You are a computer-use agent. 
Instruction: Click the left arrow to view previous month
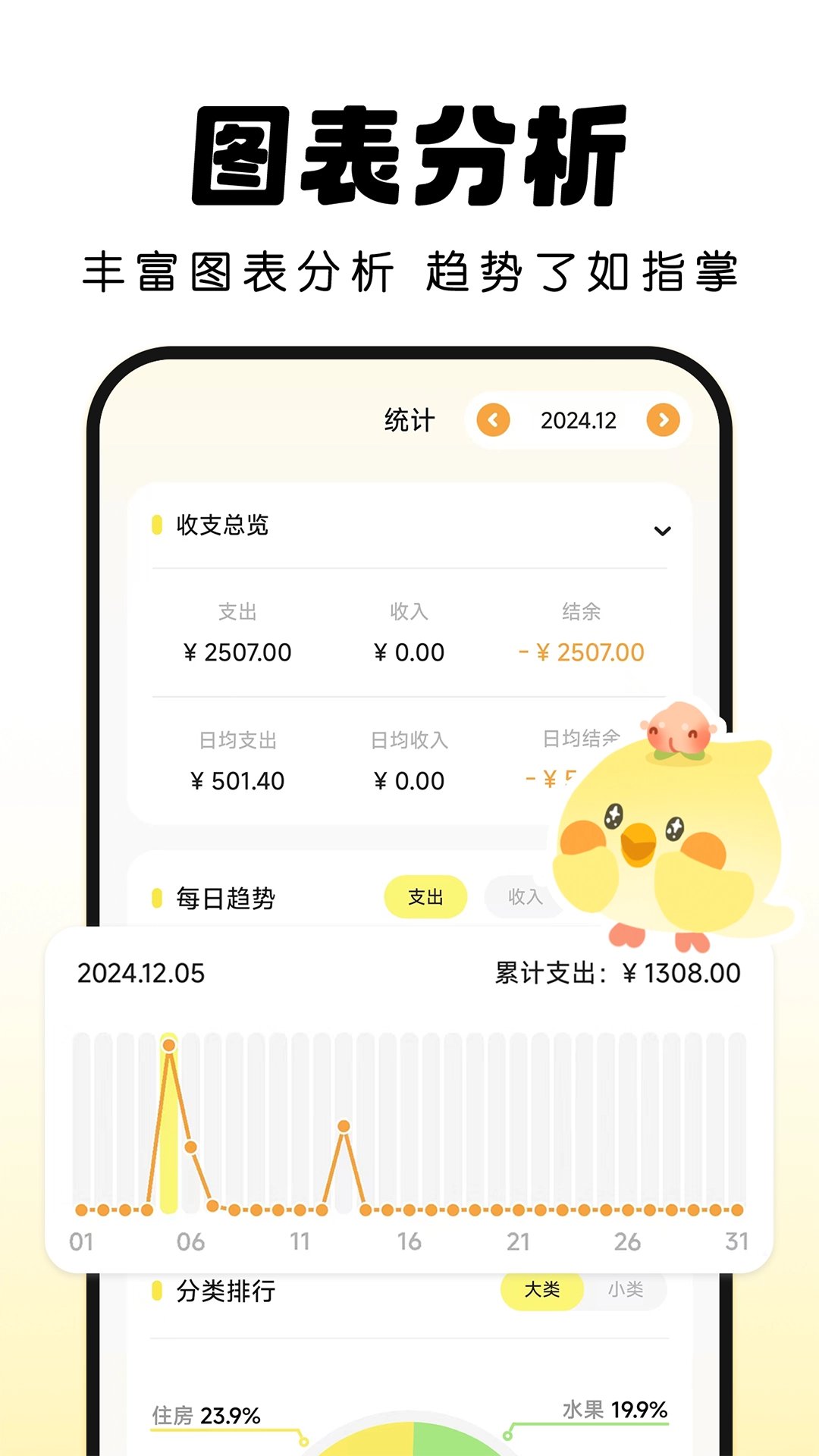(492, 420)
